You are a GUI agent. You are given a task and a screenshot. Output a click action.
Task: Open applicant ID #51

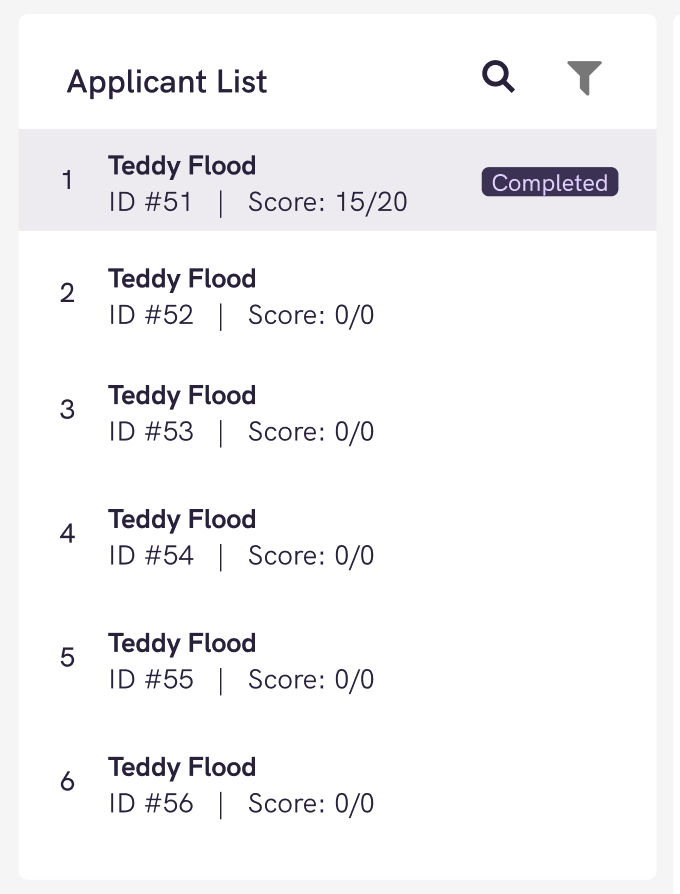[x=258, y=184]
